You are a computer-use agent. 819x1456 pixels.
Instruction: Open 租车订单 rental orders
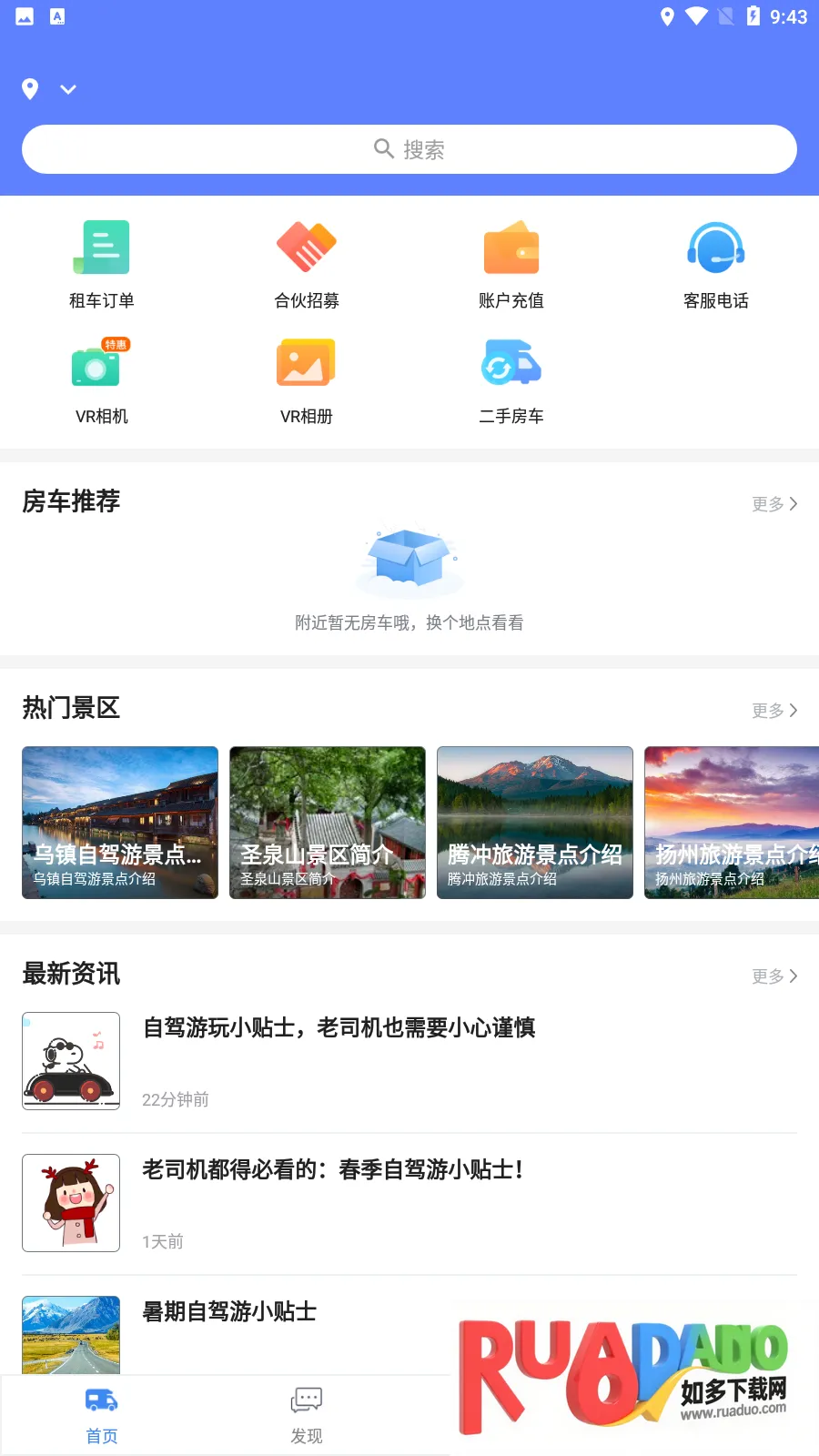point(102,264)
